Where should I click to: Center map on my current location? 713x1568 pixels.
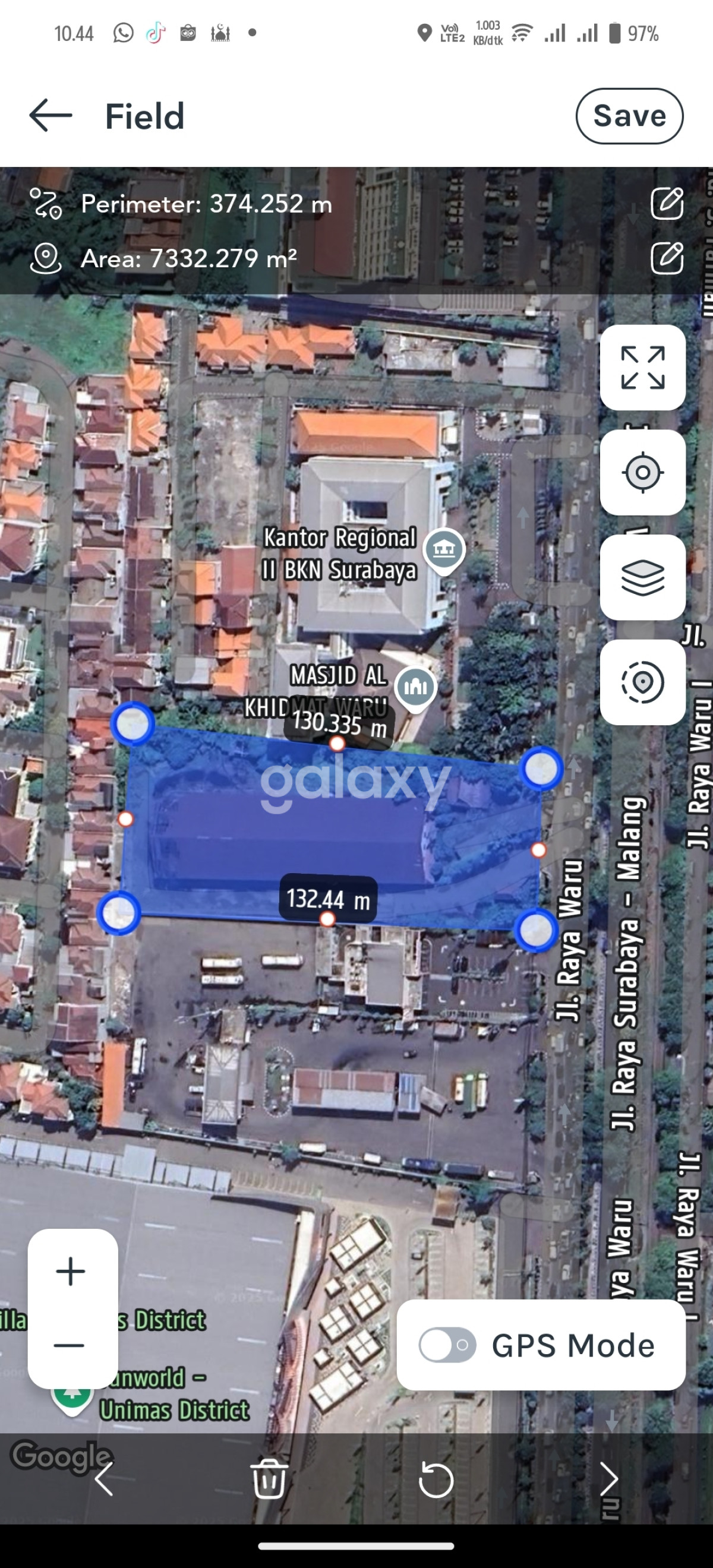(x=642, y=472)
